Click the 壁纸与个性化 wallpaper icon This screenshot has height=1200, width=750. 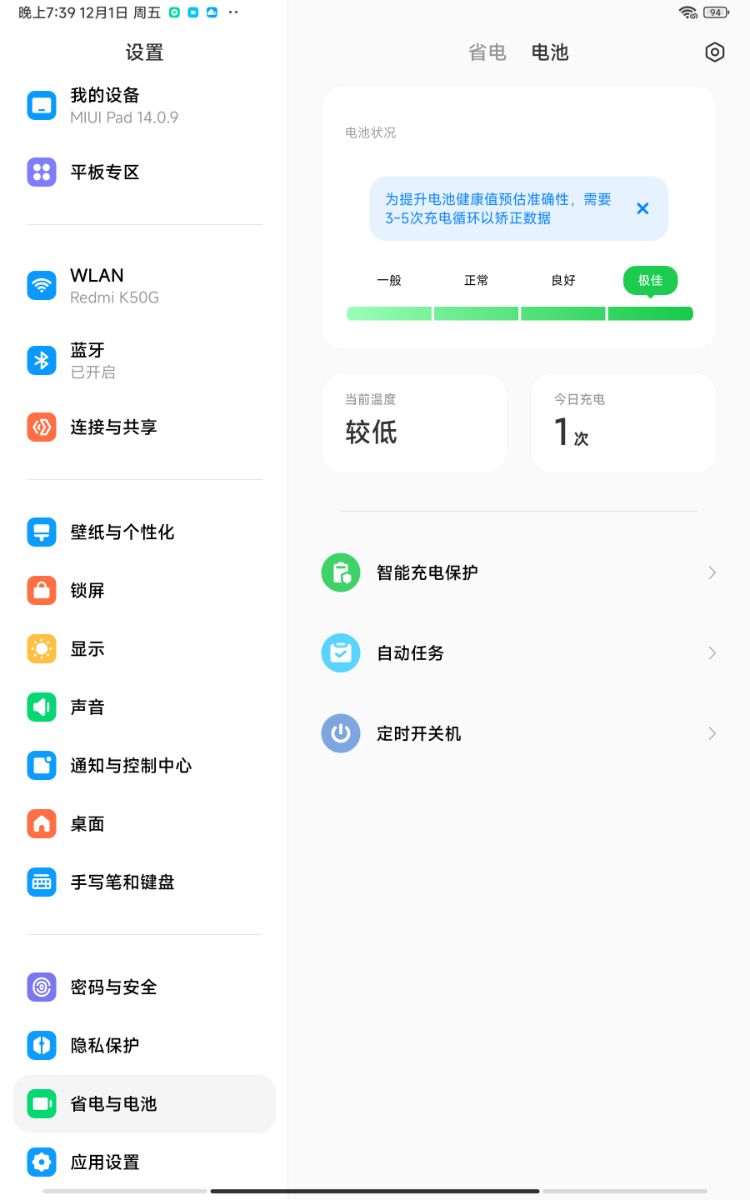tap(41, 532)
